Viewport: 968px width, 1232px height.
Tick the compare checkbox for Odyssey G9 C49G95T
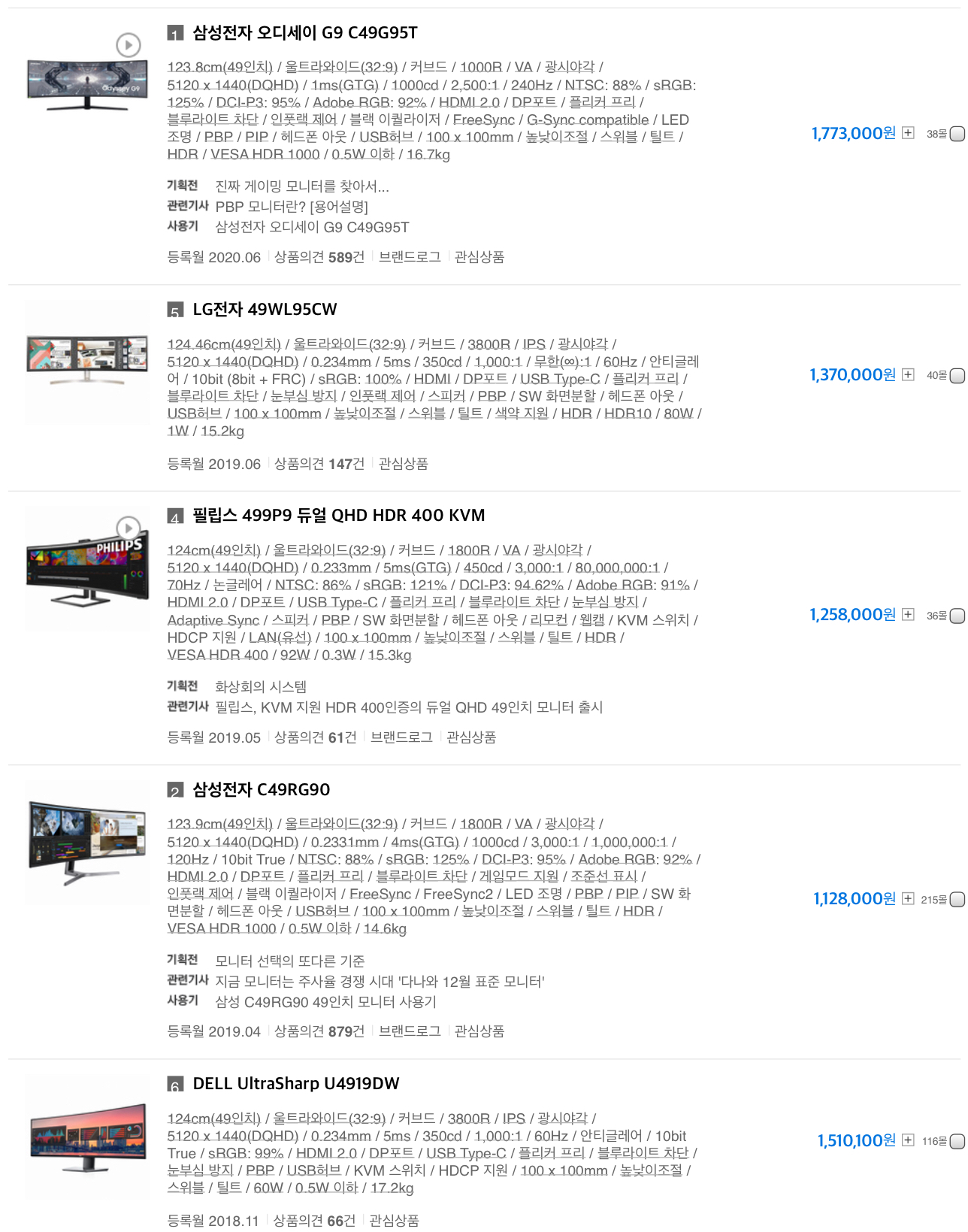click(x=957, y=135)
